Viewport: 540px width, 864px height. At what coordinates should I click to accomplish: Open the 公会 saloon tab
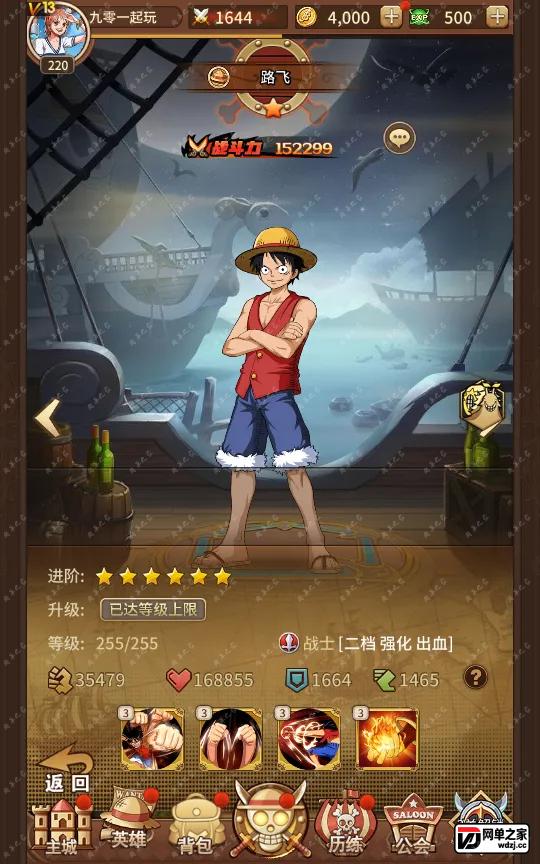click(x=414, y=824)
